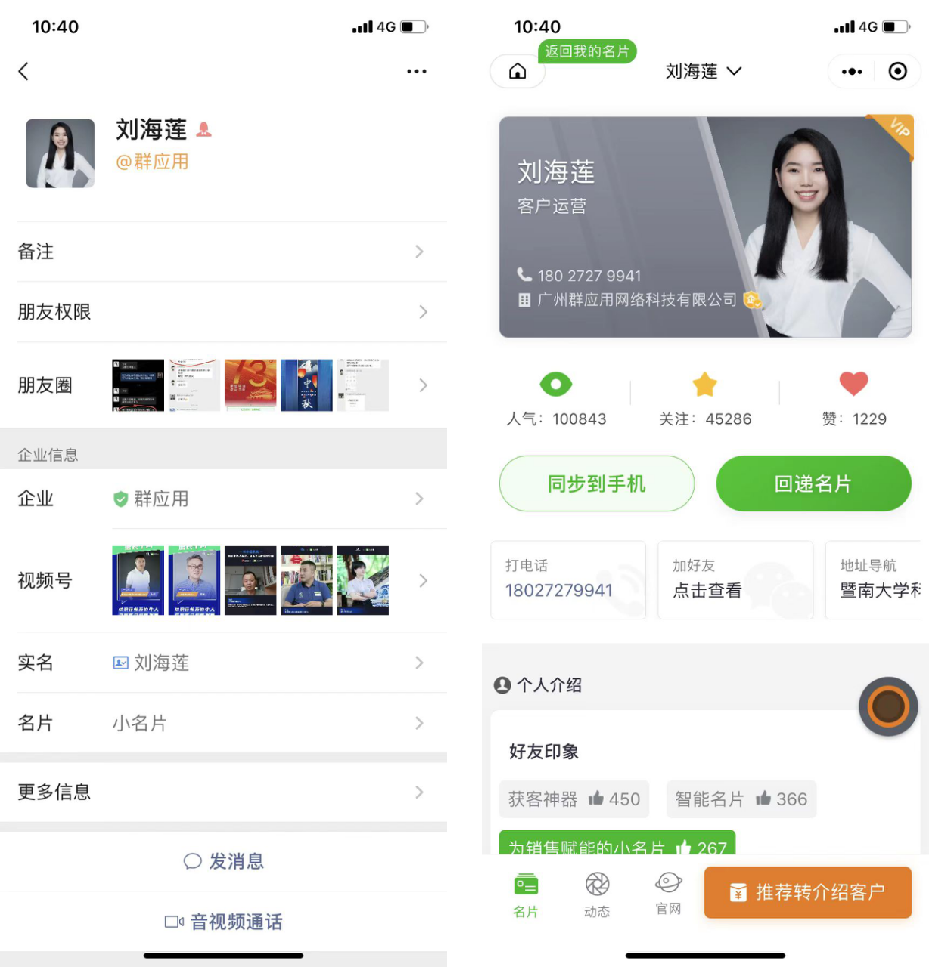Open the 名片 小名片 row

(x=224, y=723)
